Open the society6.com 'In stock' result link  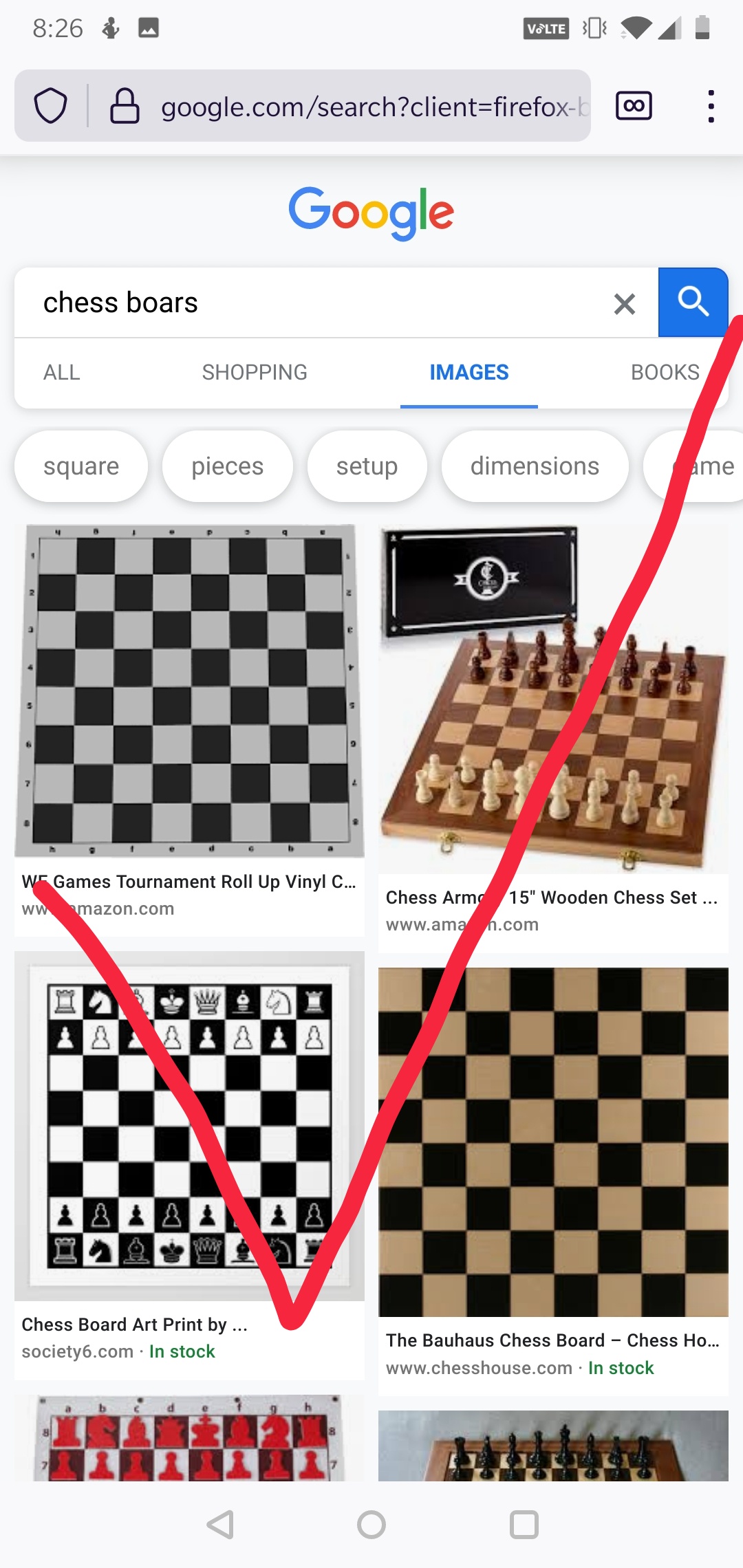point(182,1351)
